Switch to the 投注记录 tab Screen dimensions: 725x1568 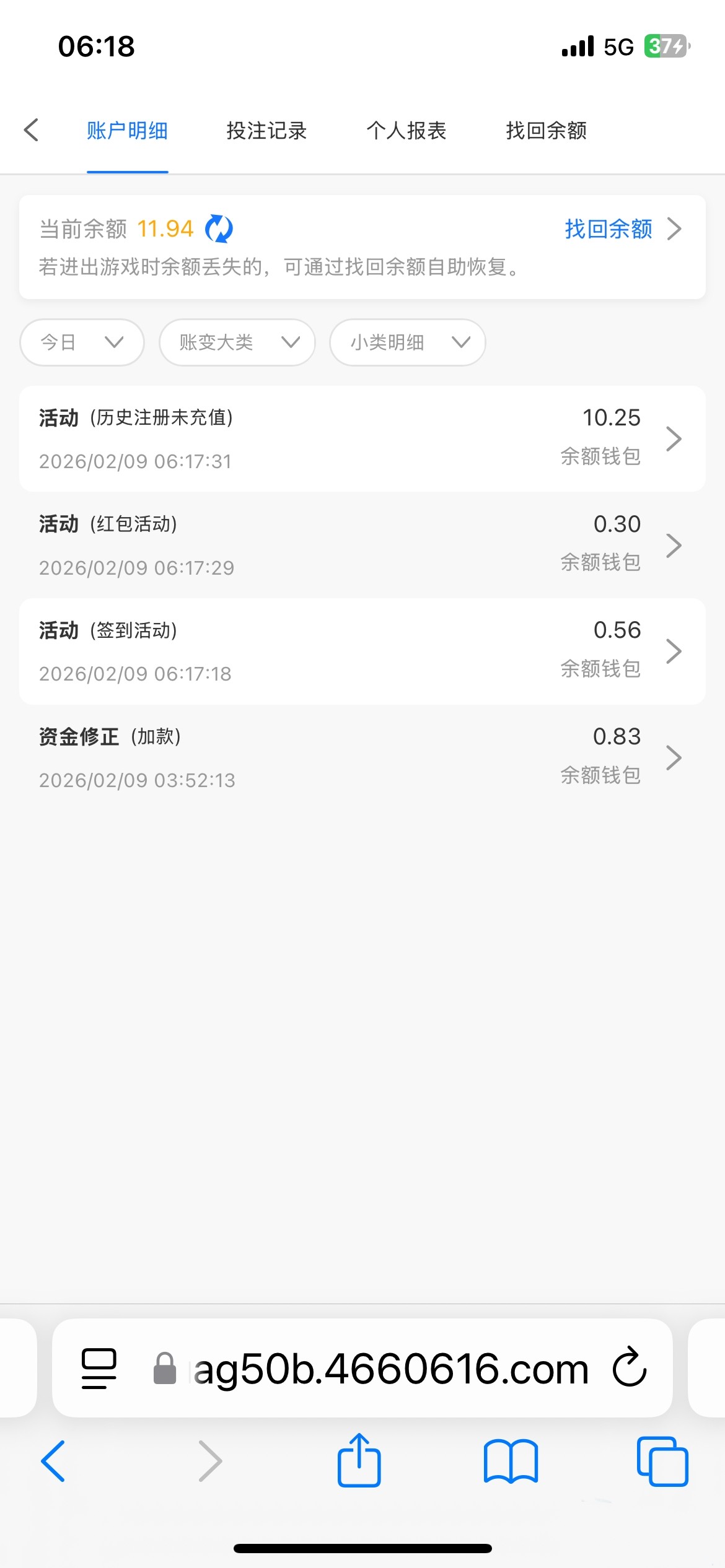(x=266, y=131)
